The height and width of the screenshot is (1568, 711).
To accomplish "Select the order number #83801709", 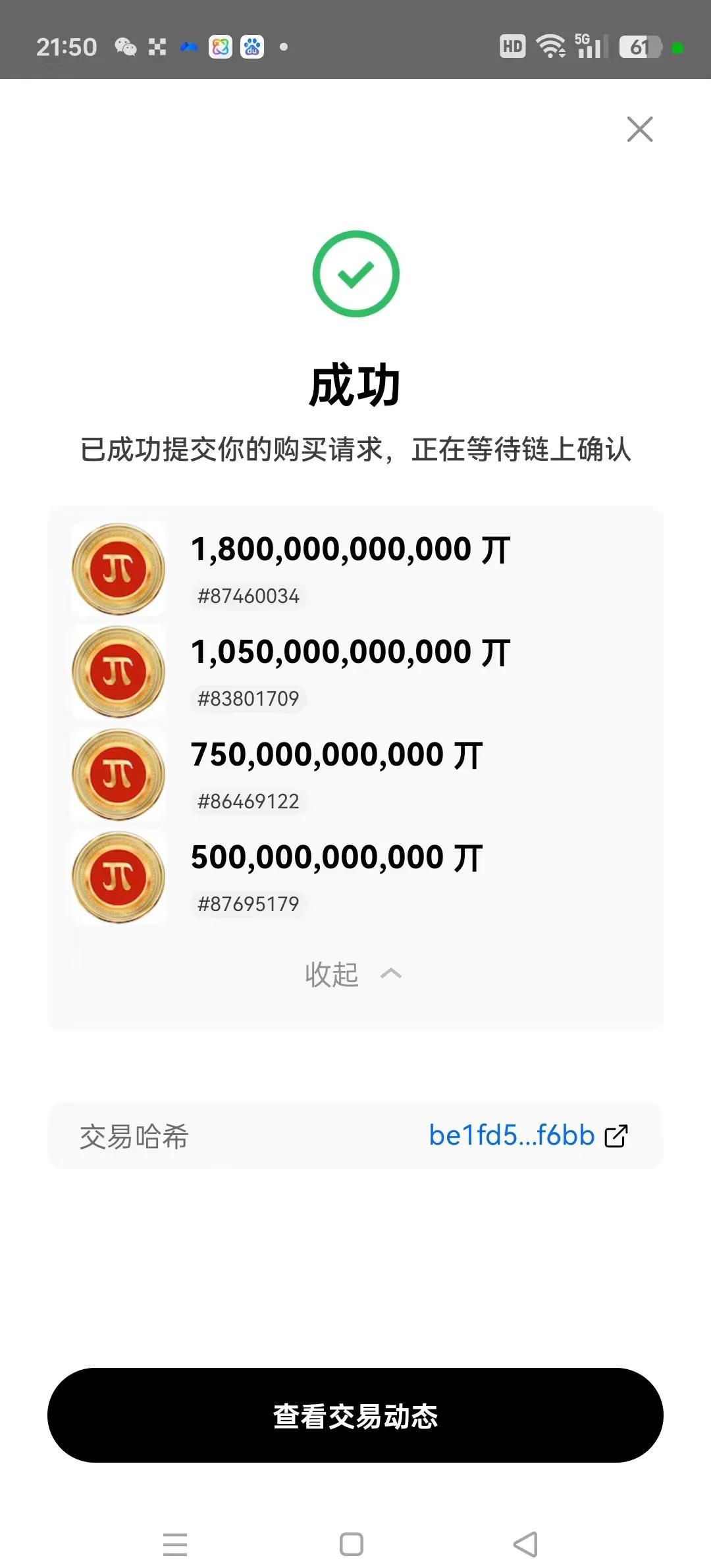I will [x=249, y=698].
